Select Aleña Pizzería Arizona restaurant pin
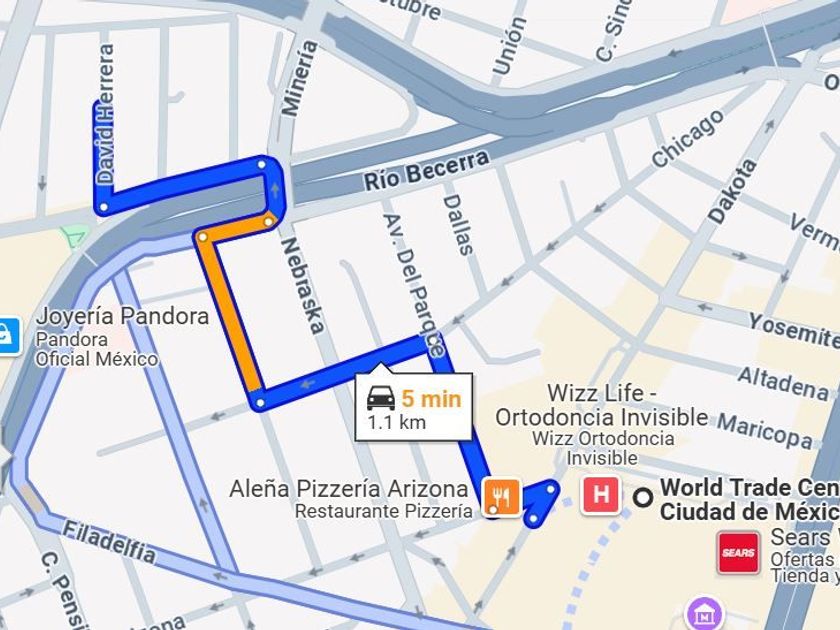Screen dimensions: 840x630 coord(501,497)
